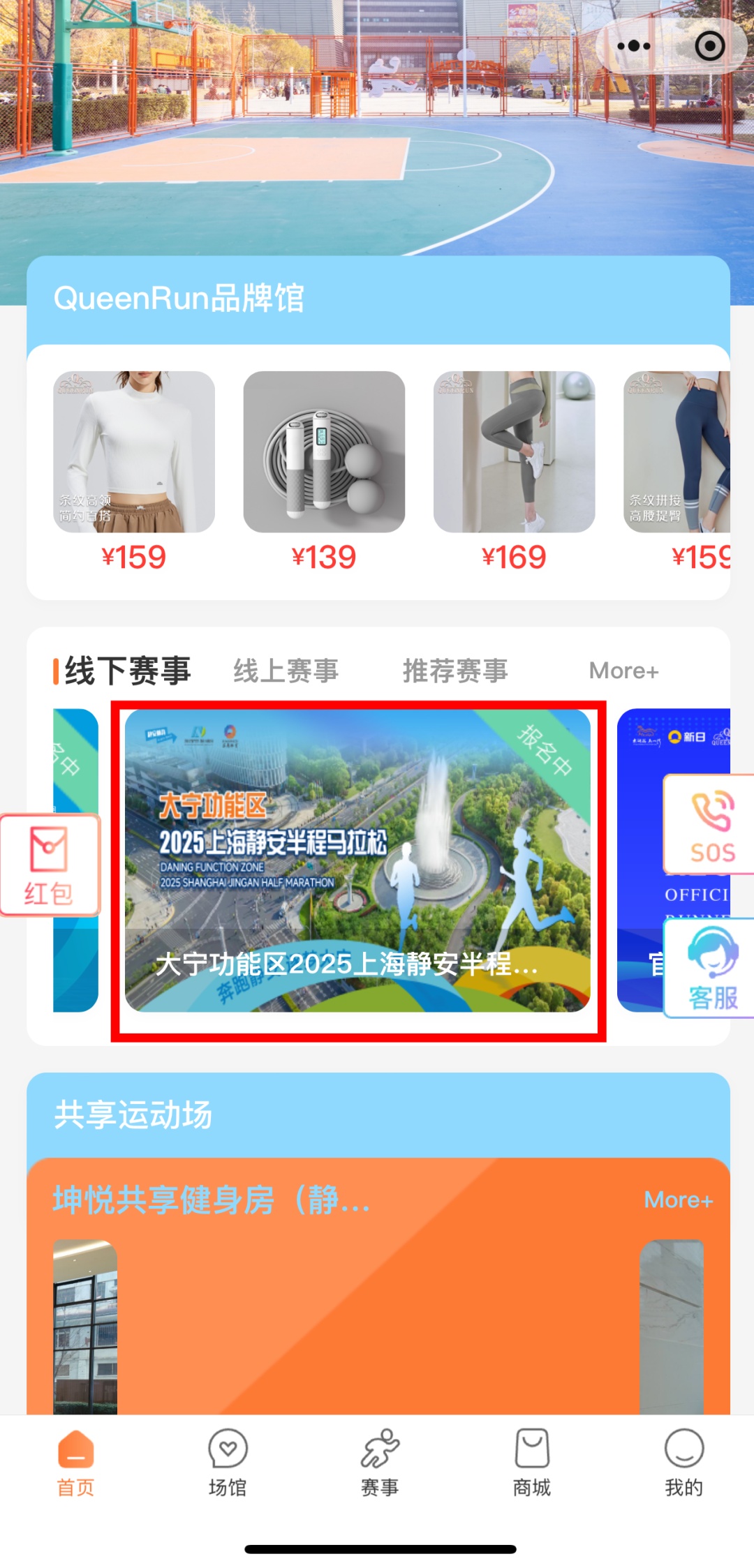Open the 赛事 events tab
754x1568 pixels.
click(x=380, y=1463)
